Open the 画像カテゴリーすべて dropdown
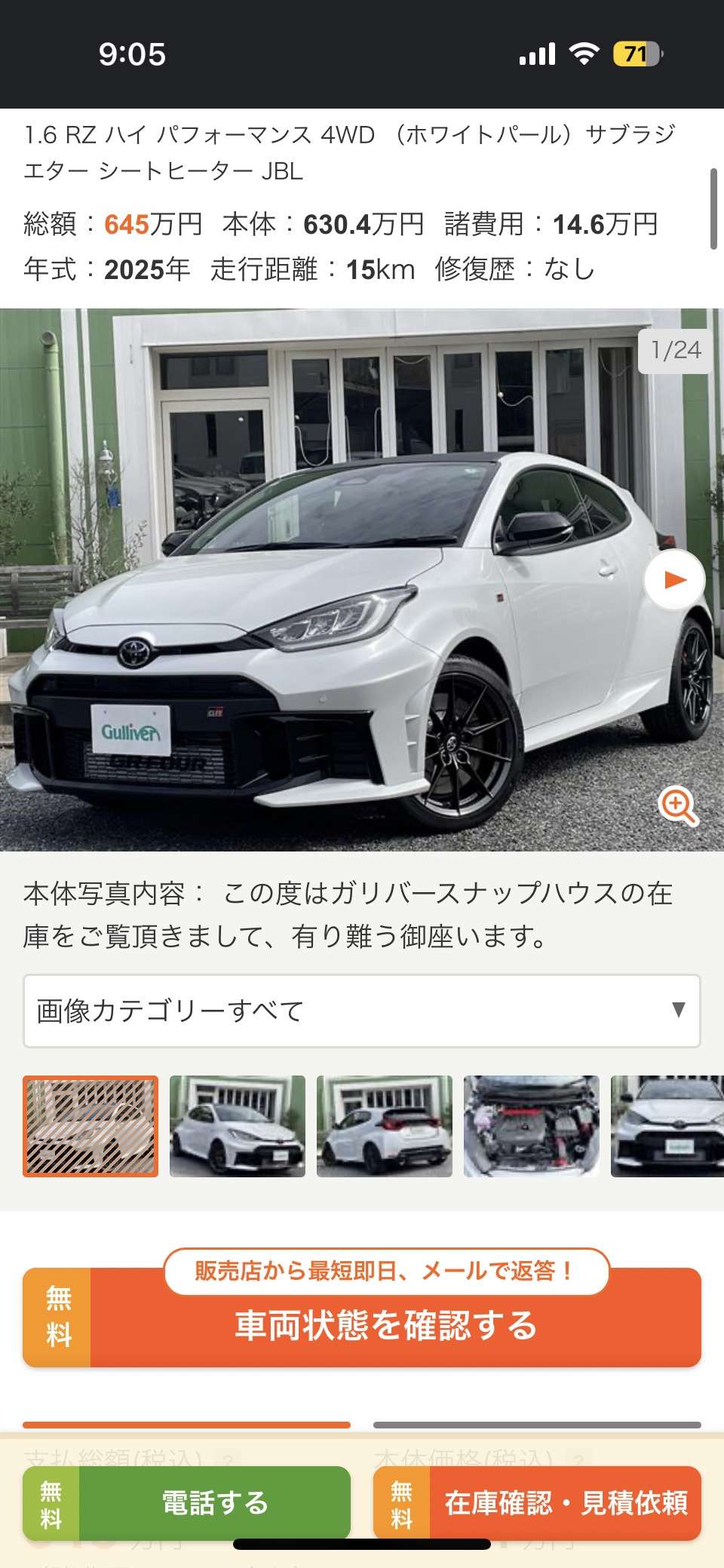The image size is (724, 1568). coord(362,1011)
